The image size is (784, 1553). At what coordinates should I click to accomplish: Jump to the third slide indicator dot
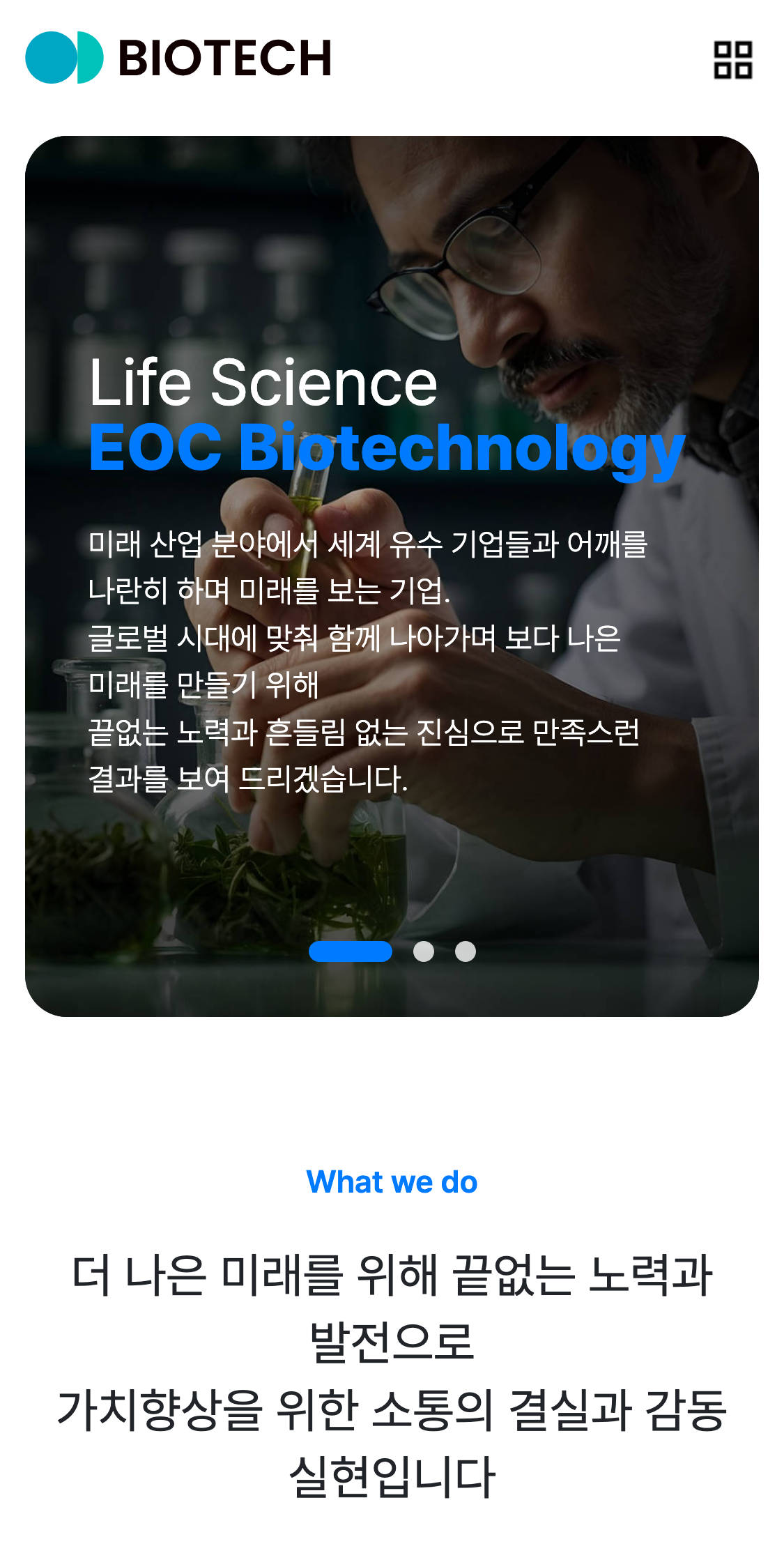click(466, 951)
